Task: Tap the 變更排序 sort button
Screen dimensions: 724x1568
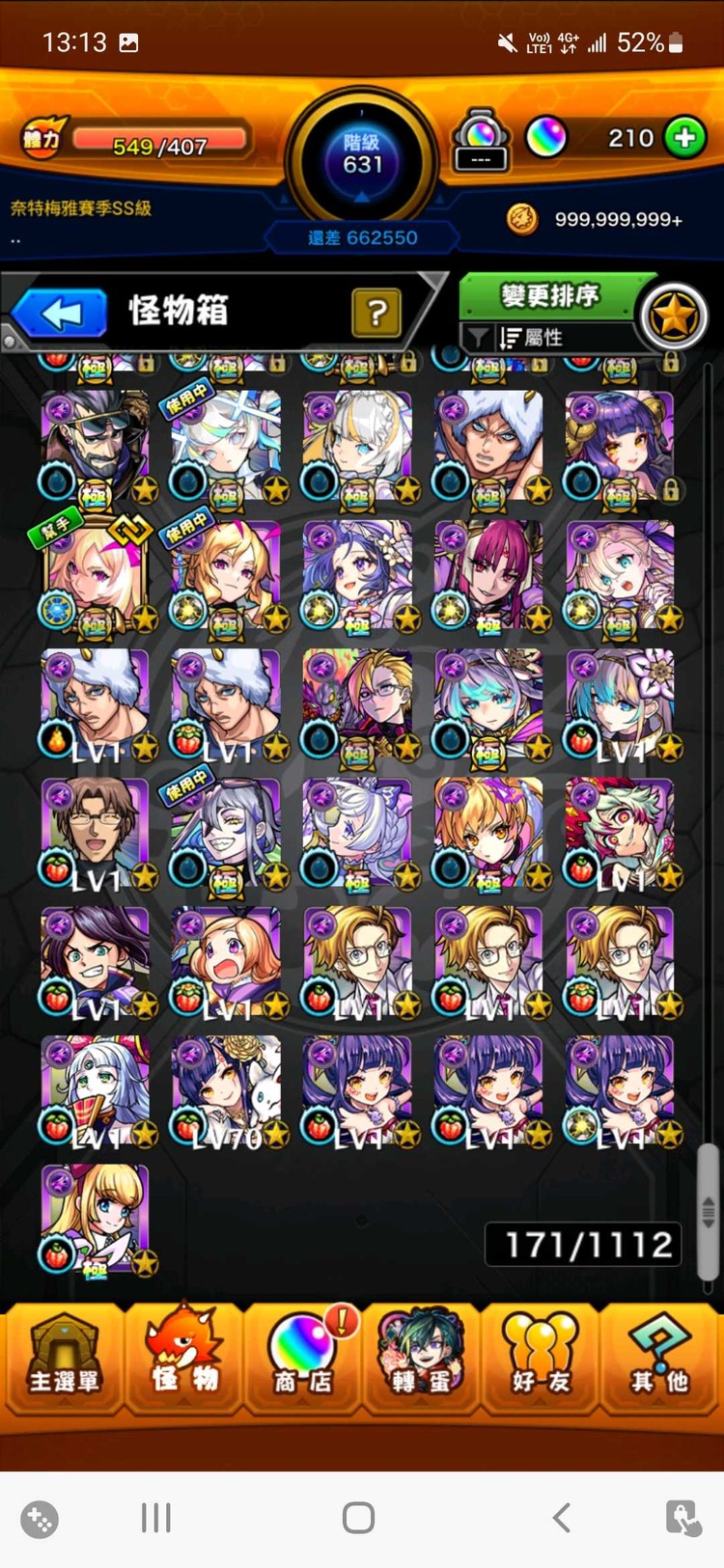Action: 548,295
